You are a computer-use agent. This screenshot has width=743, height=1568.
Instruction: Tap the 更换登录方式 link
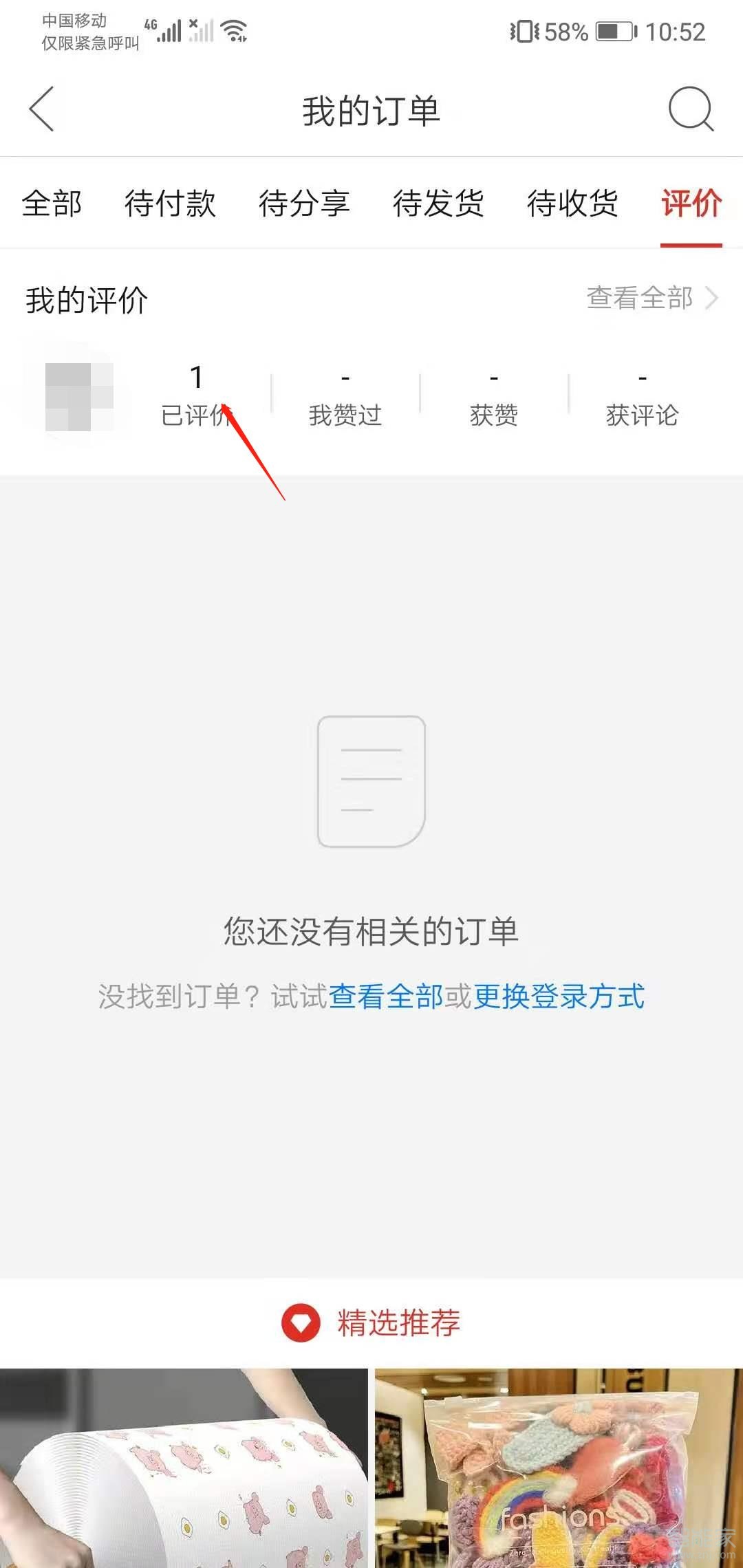559,997
